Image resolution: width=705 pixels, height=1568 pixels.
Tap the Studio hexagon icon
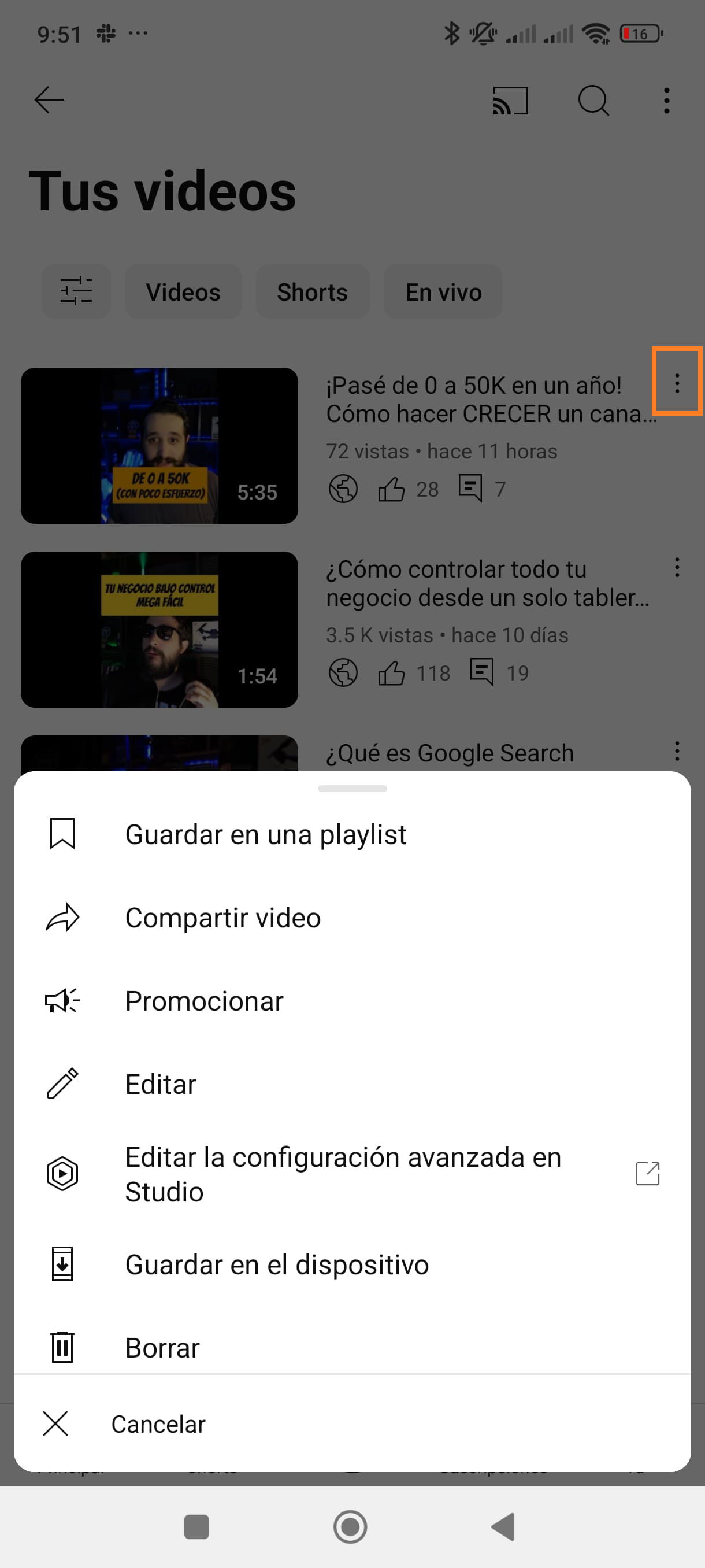[x=61, y=1173]
